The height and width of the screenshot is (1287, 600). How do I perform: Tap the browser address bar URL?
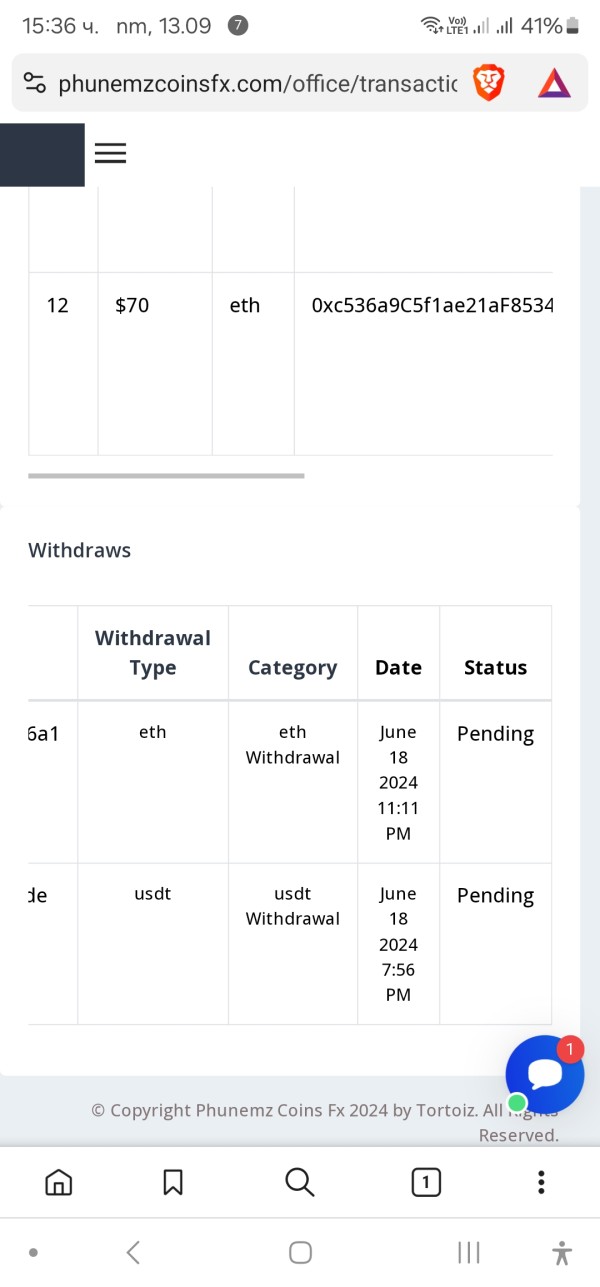(x=258, y=84)
